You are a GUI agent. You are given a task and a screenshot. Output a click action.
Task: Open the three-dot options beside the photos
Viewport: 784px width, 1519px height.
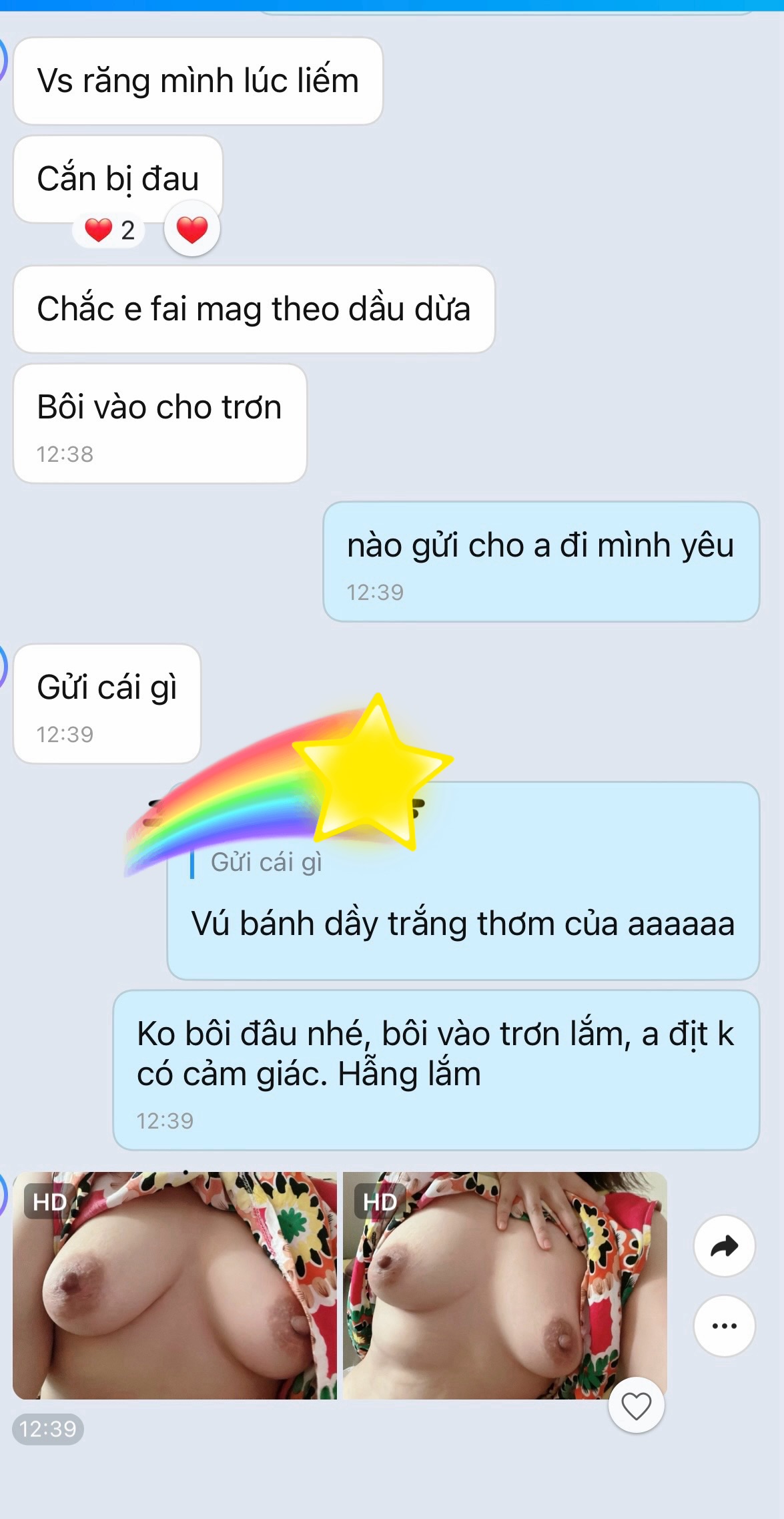pyautogui.click(x=724, y=1325)
